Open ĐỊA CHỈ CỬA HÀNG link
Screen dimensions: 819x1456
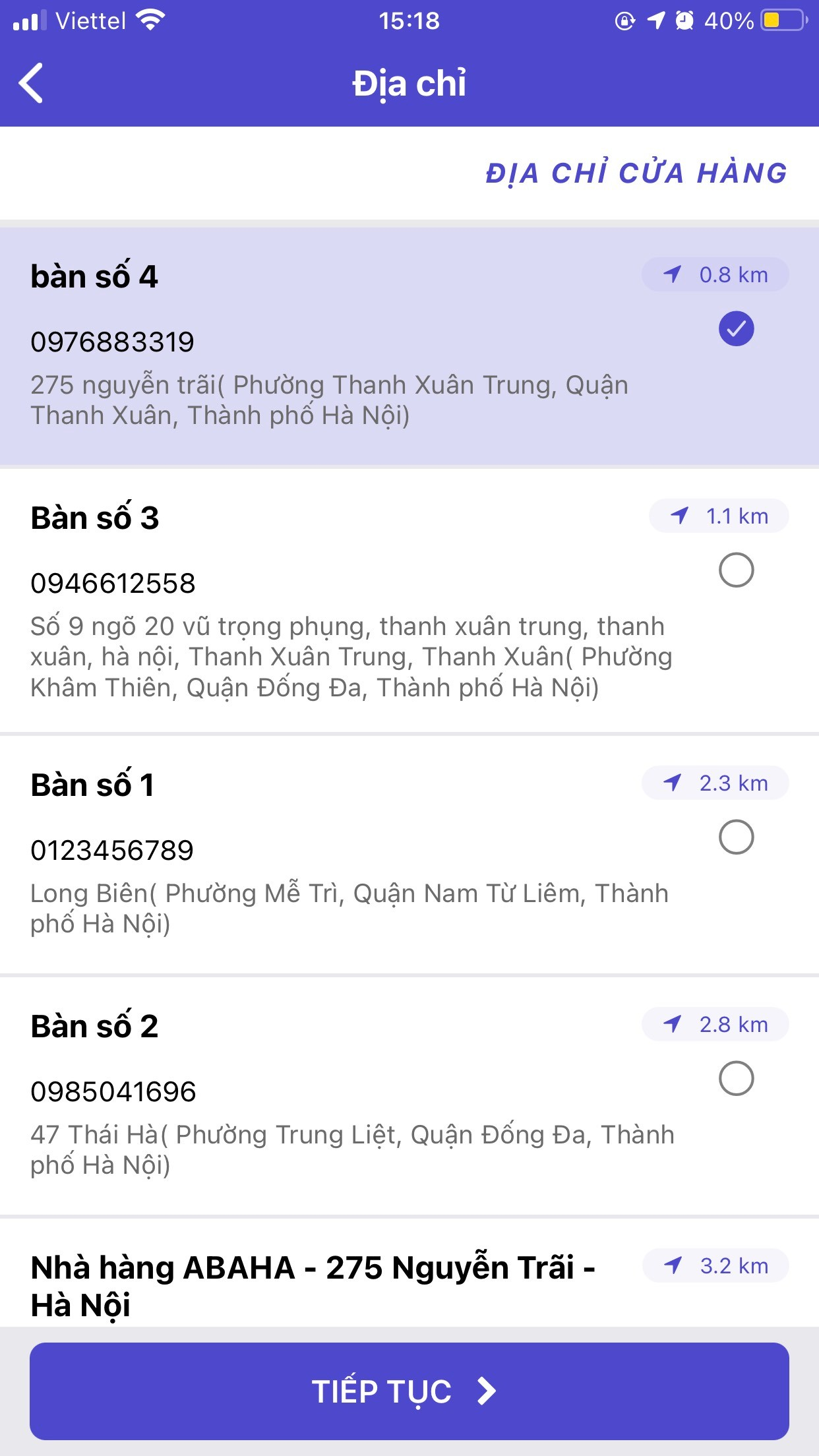[636, 173]
